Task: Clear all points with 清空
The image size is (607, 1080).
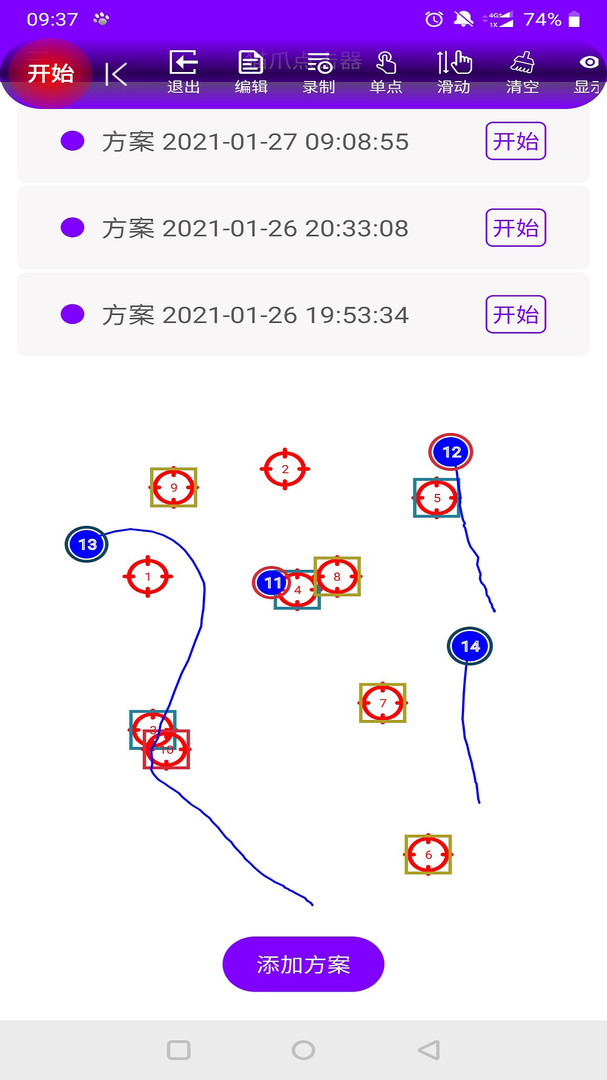Action: pos(522,73)
